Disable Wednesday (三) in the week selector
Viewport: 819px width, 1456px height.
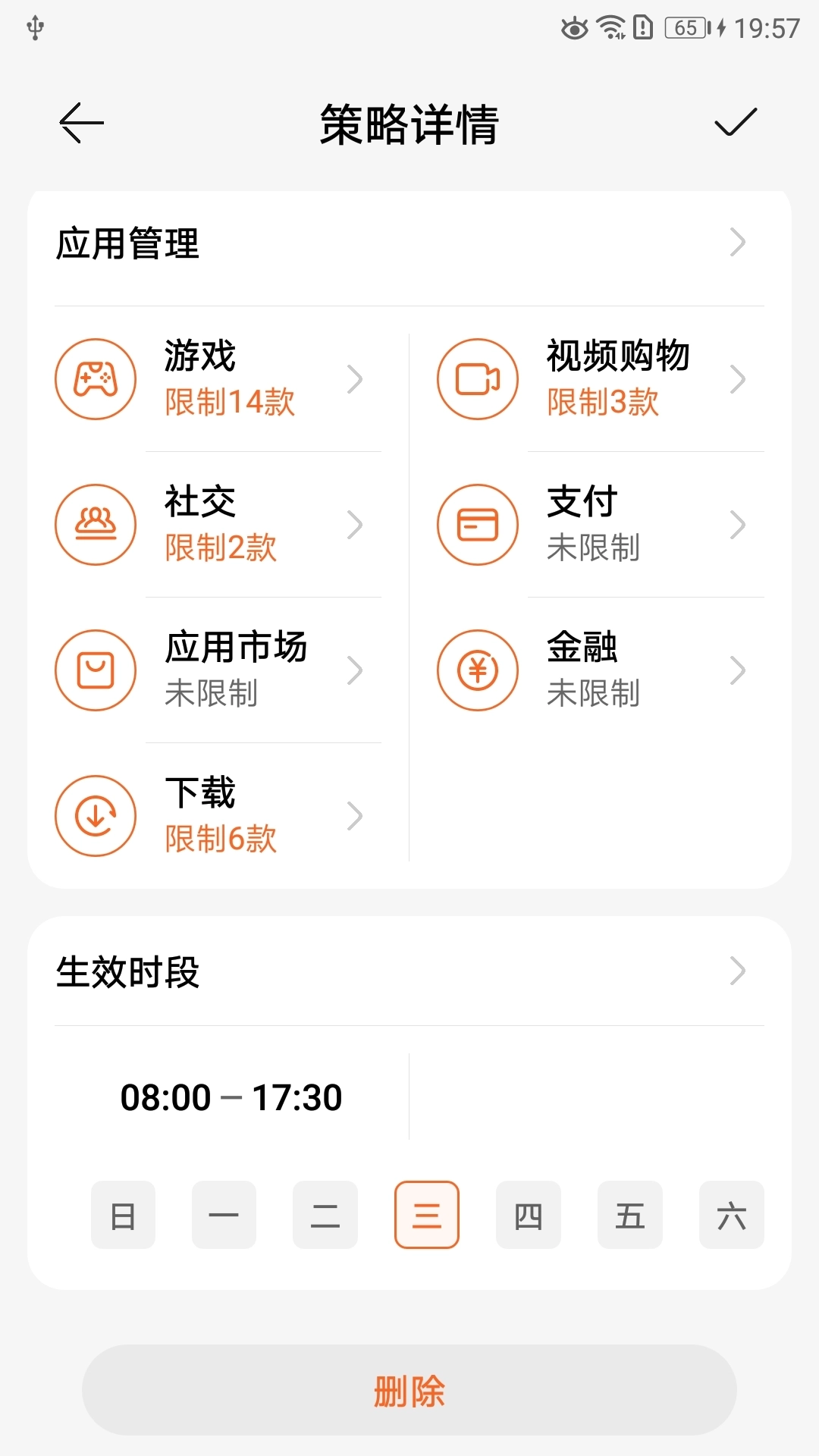click(x=426, y=1216)
